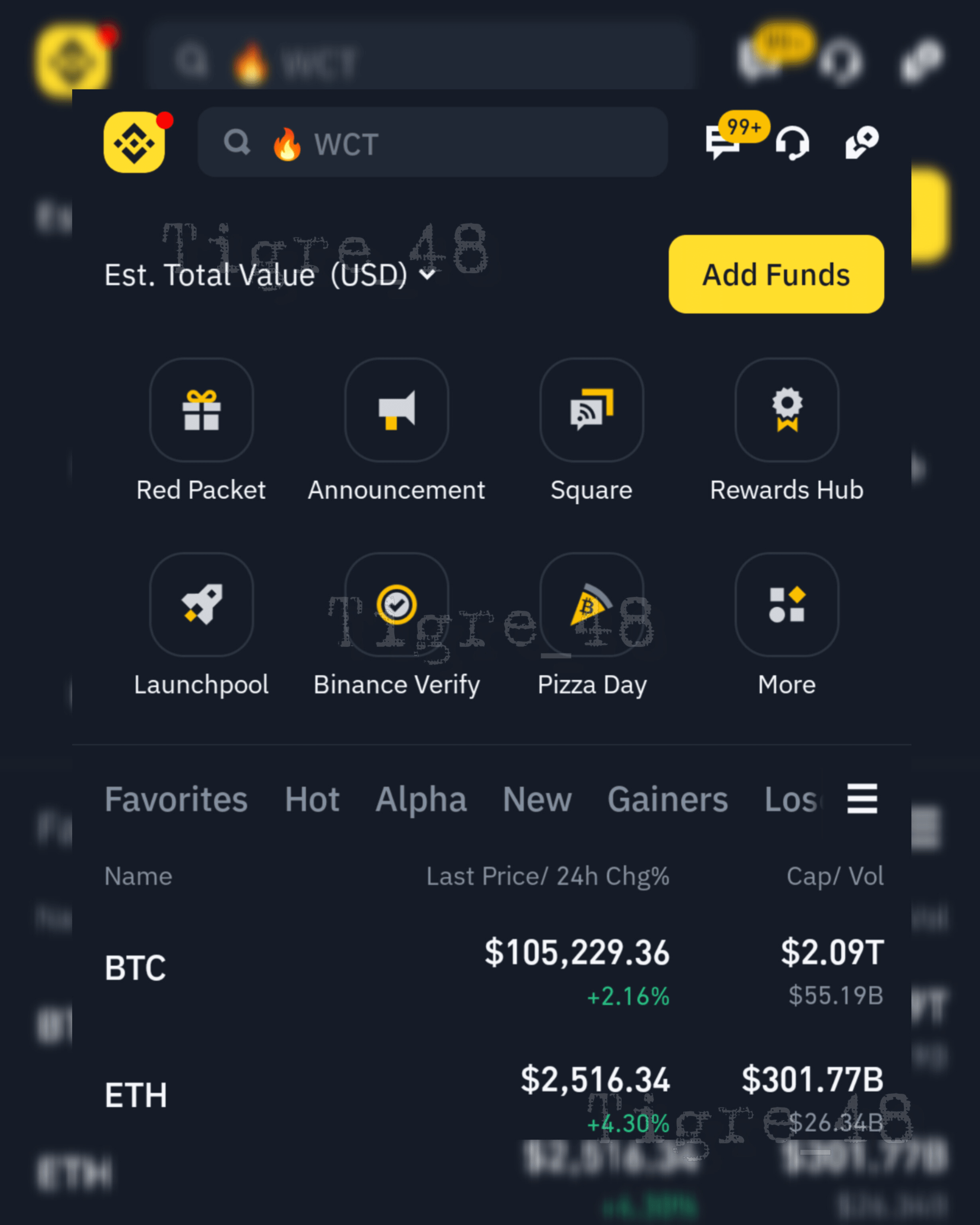The height and width of the screenshot is (1225, 980).
Task: Open the ETH market row
Action: (493, 1095)
